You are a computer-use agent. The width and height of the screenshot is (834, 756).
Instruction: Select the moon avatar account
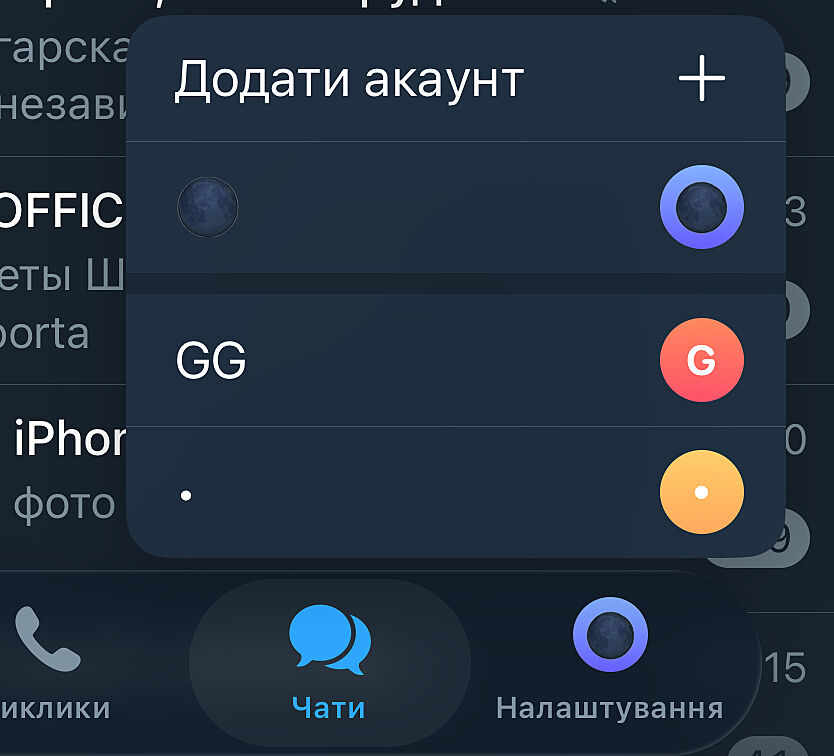coord(455,208)
